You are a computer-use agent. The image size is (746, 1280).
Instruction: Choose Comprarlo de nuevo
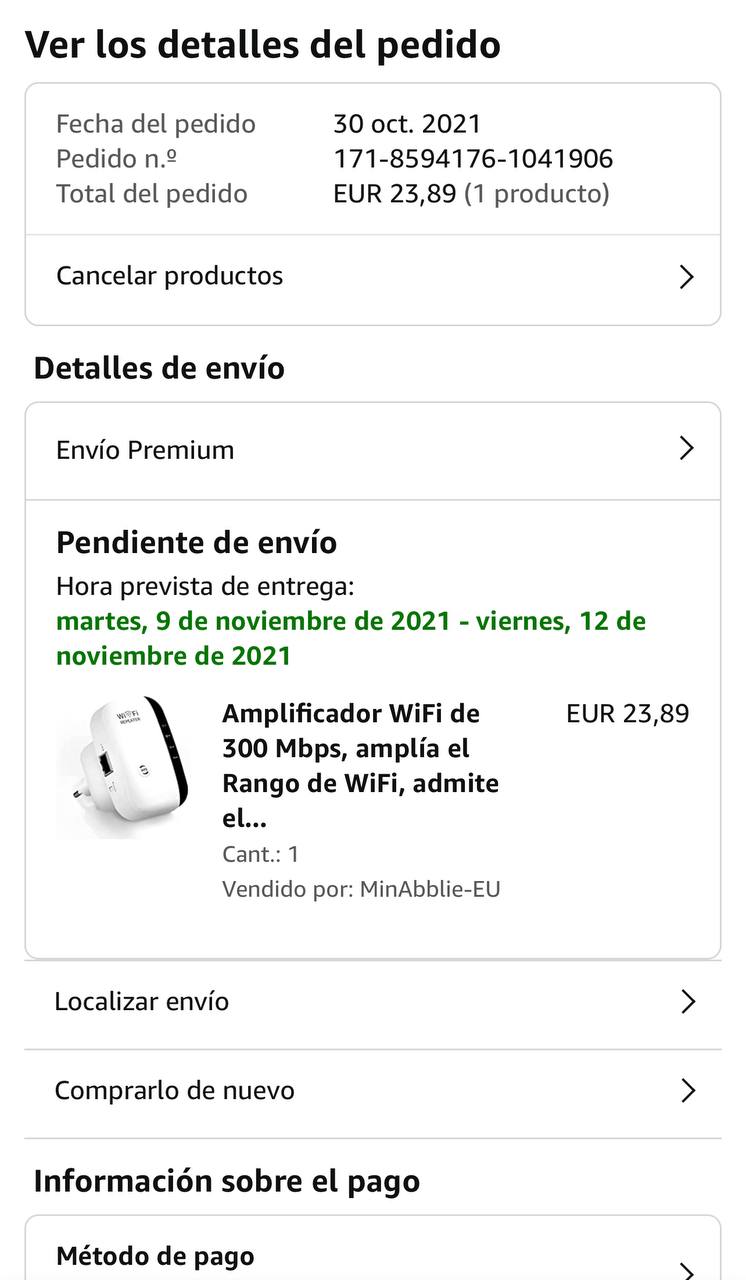pos(372,1091)
